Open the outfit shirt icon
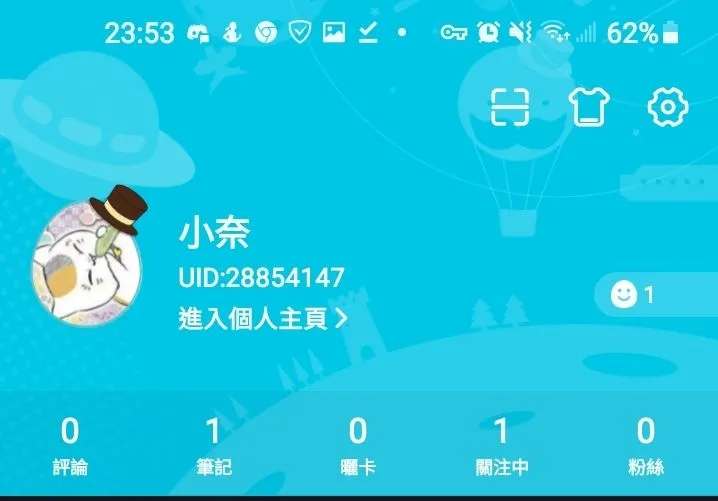 589,106
